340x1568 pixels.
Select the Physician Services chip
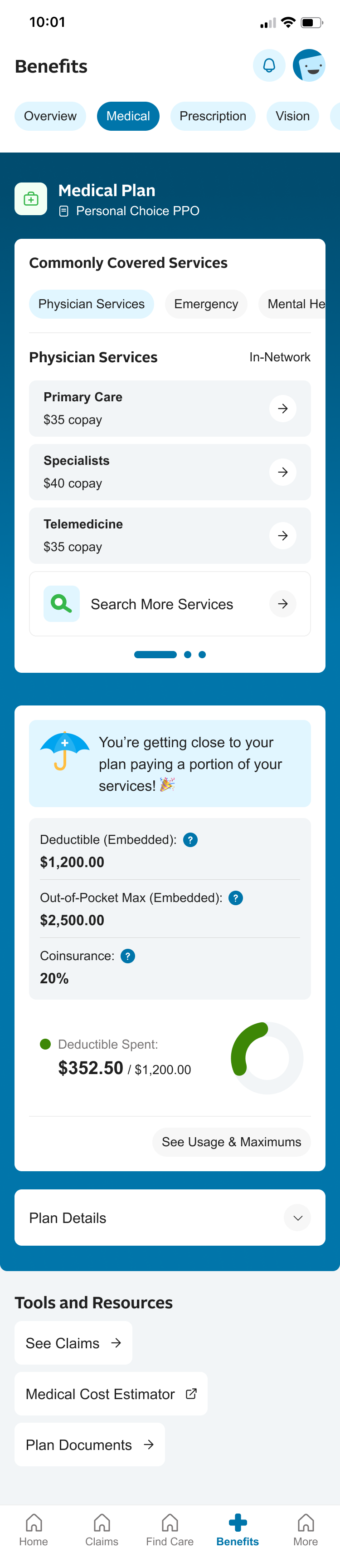tap(91, 304)
